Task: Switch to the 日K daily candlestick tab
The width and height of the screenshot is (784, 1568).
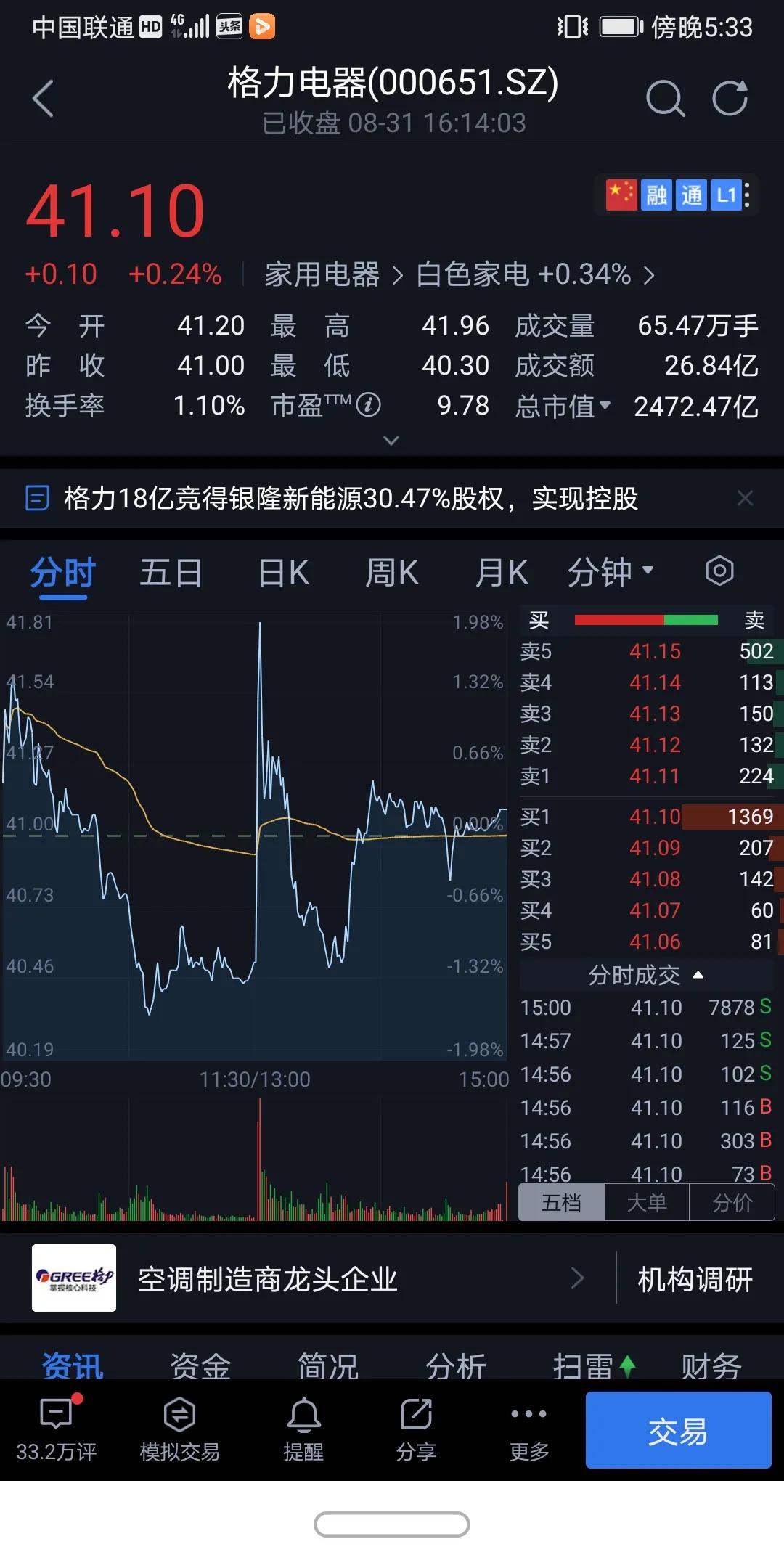Action: [282, 572]
